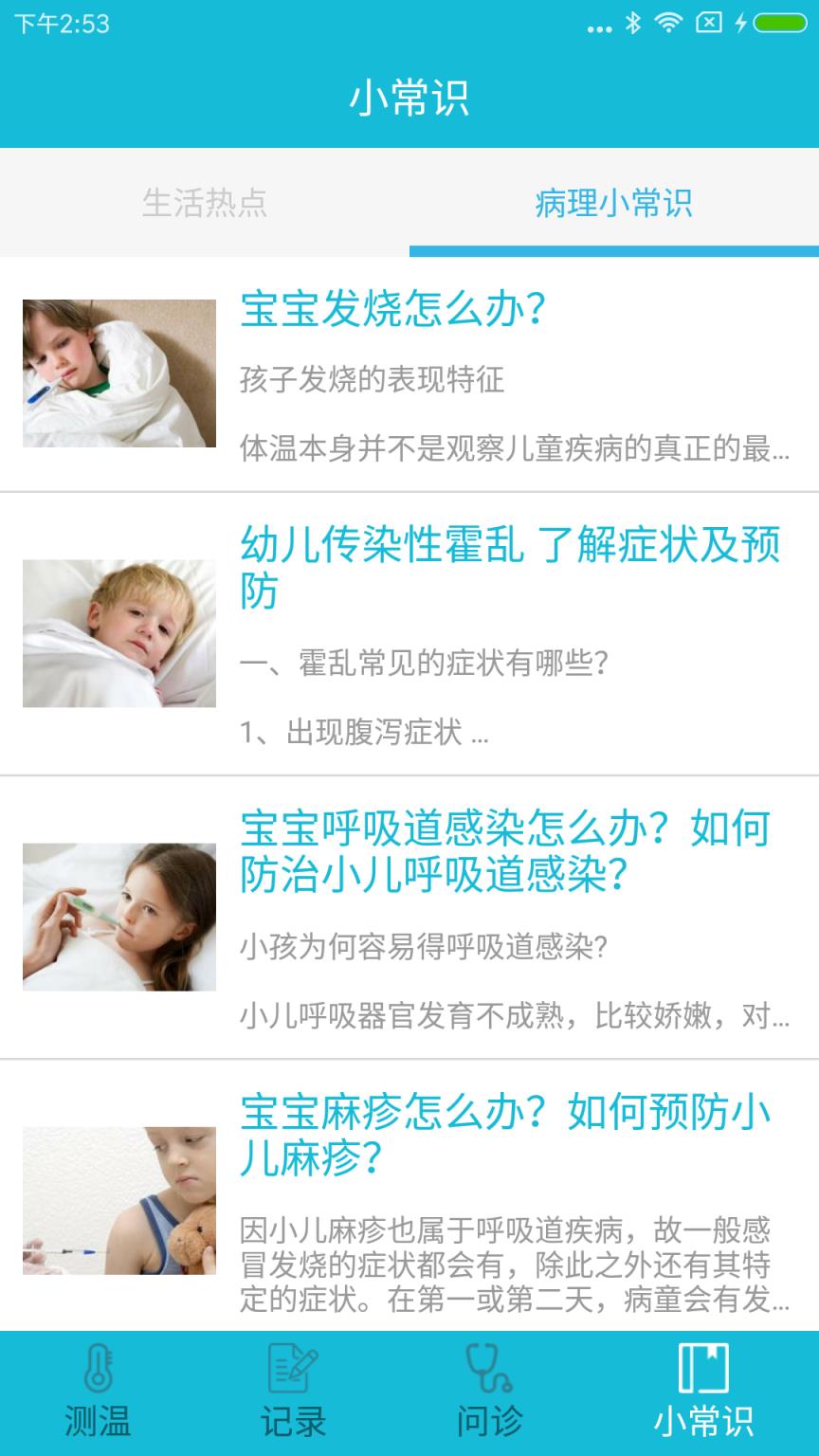Viewport: 819px width, 1456px height.
Task: Tap the 小常识 bottom tab
Action: 703,1392
